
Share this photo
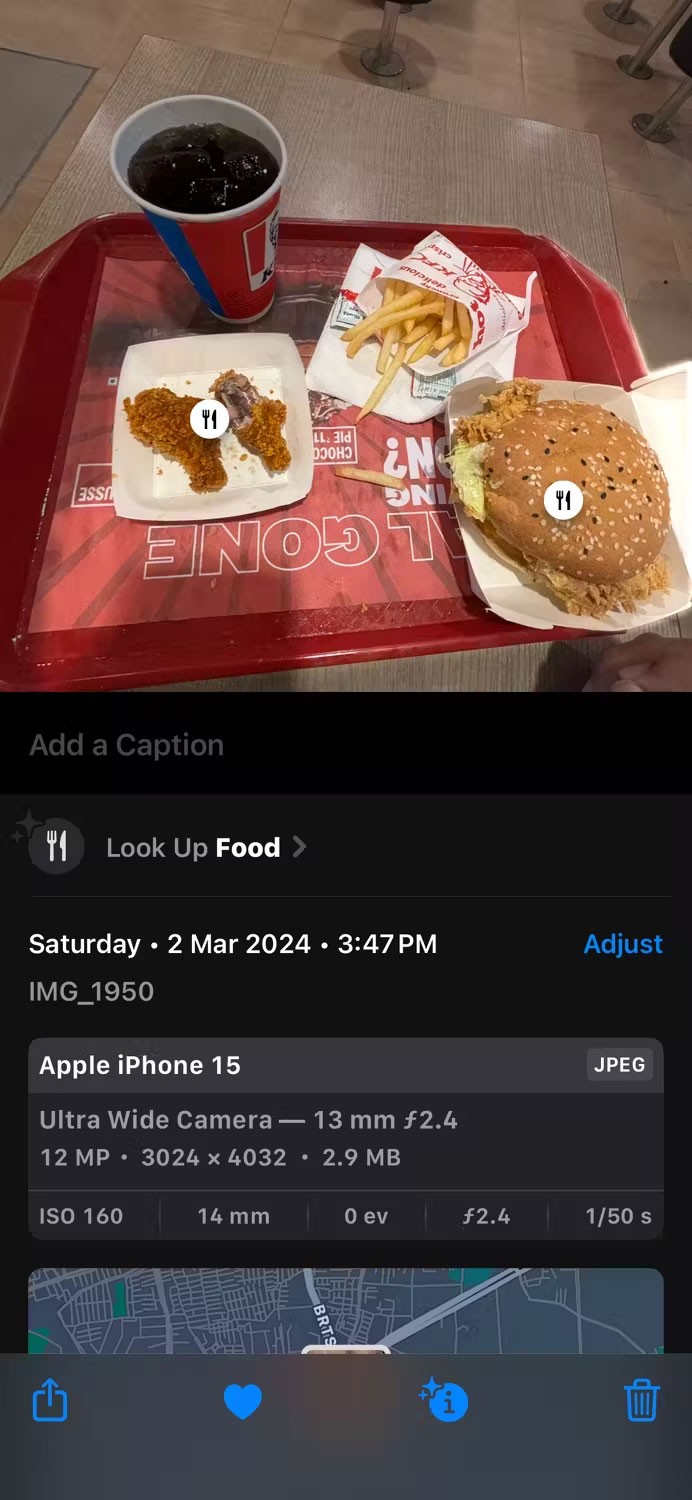pos(50,1401)
